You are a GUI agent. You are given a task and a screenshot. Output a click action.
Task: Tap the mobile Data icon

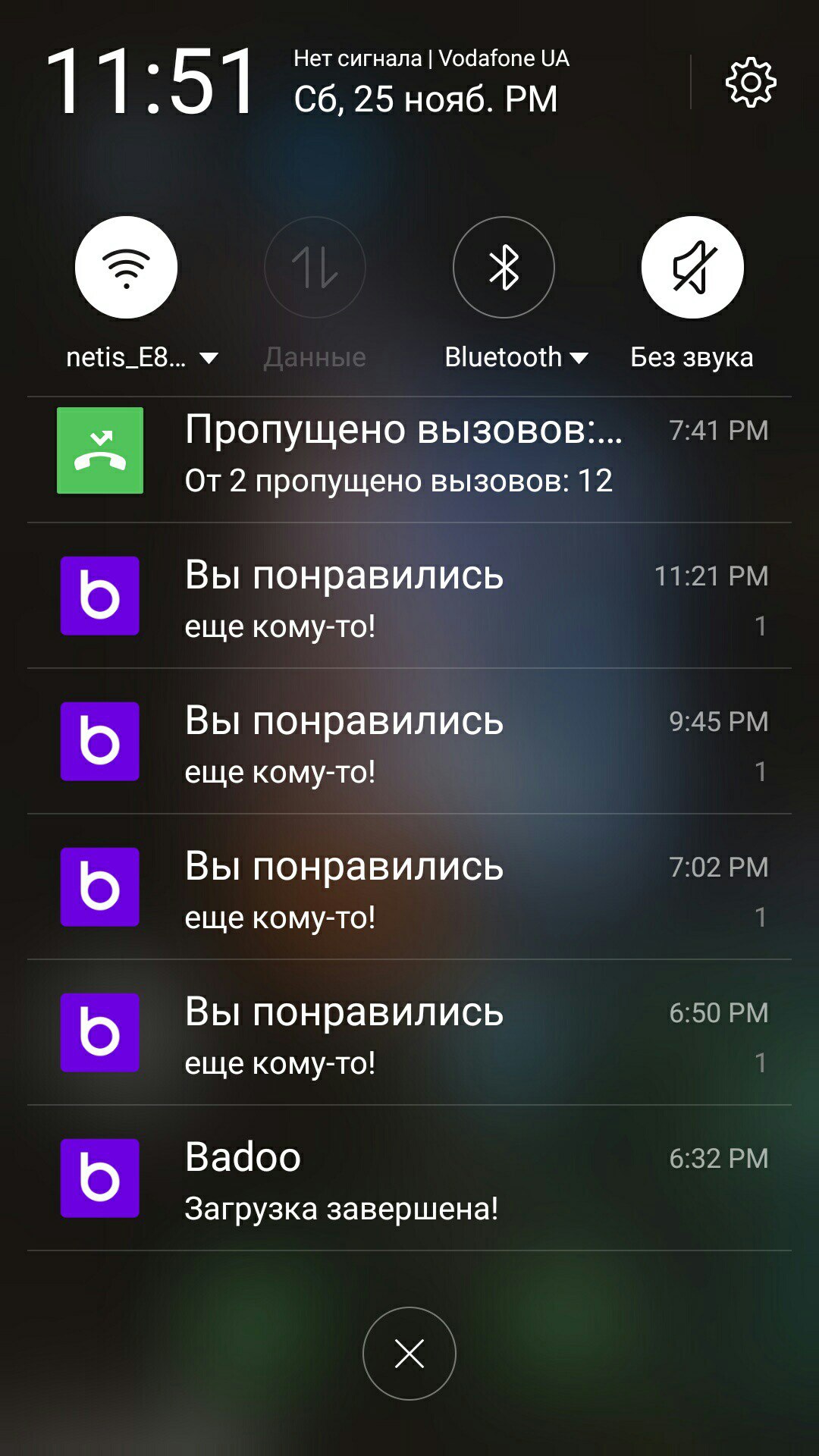point(315,267)
